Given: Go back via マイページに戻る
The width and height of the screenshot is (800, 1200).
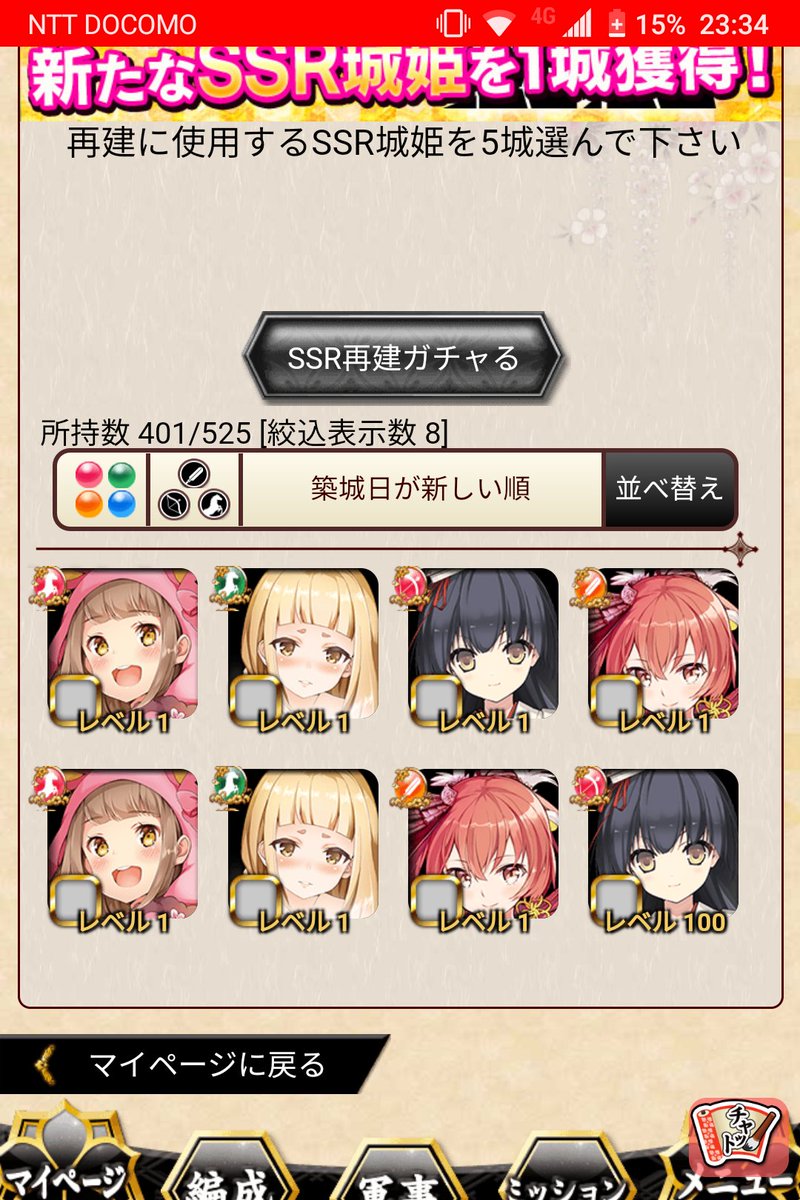Looking at the screenshot, I should tap(190, 1064).
